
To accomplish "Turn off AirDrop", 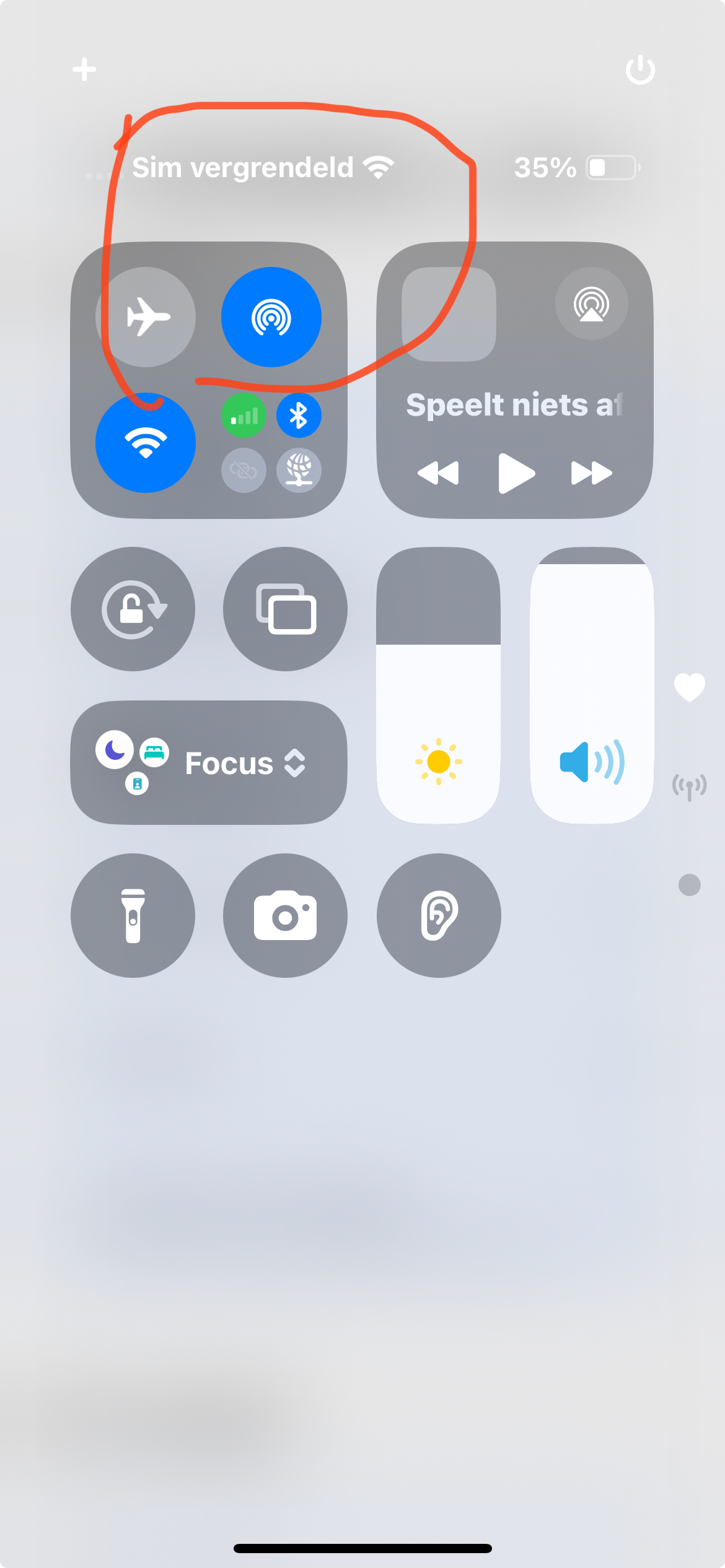I will pos(271,316).
